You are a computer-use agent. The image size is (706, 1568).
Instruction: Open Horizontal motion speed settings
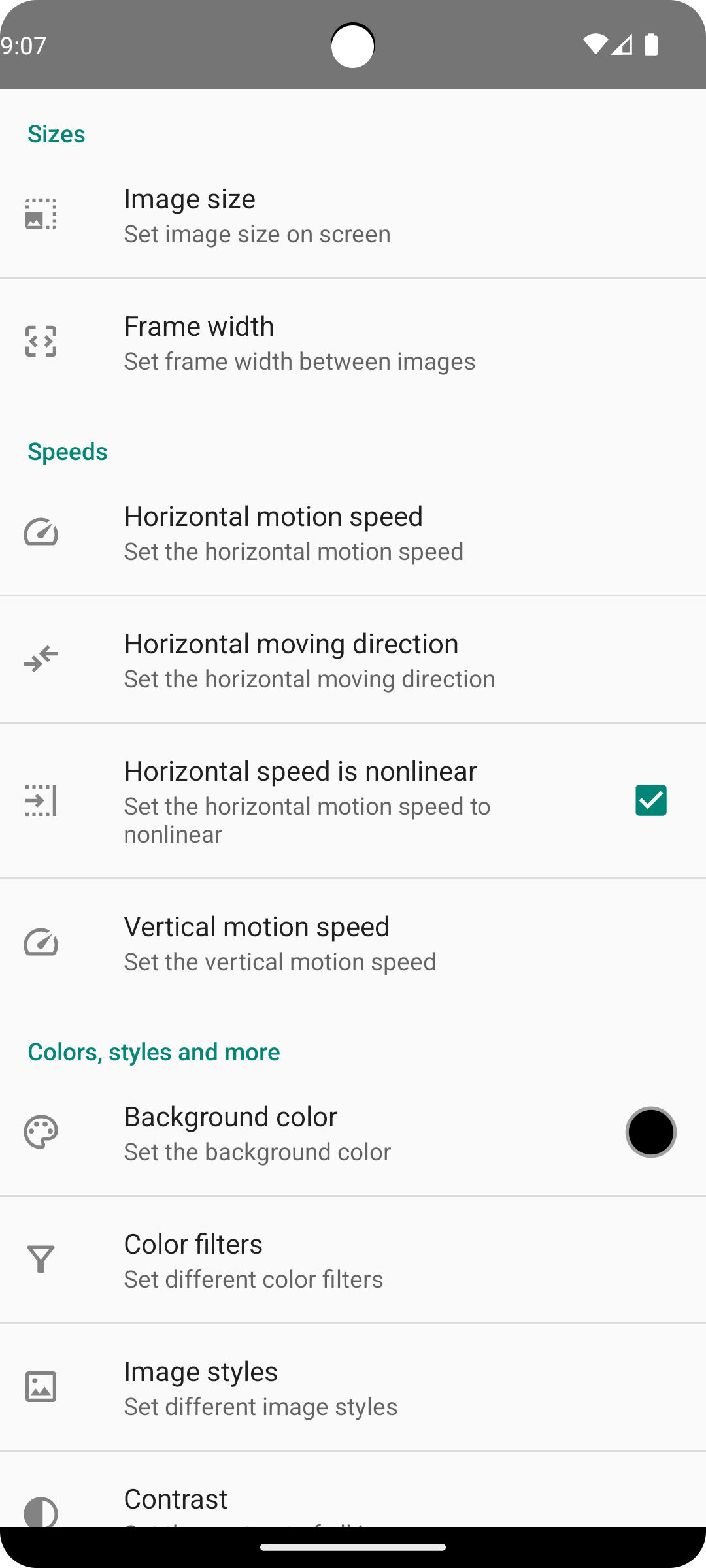(353, 531)
